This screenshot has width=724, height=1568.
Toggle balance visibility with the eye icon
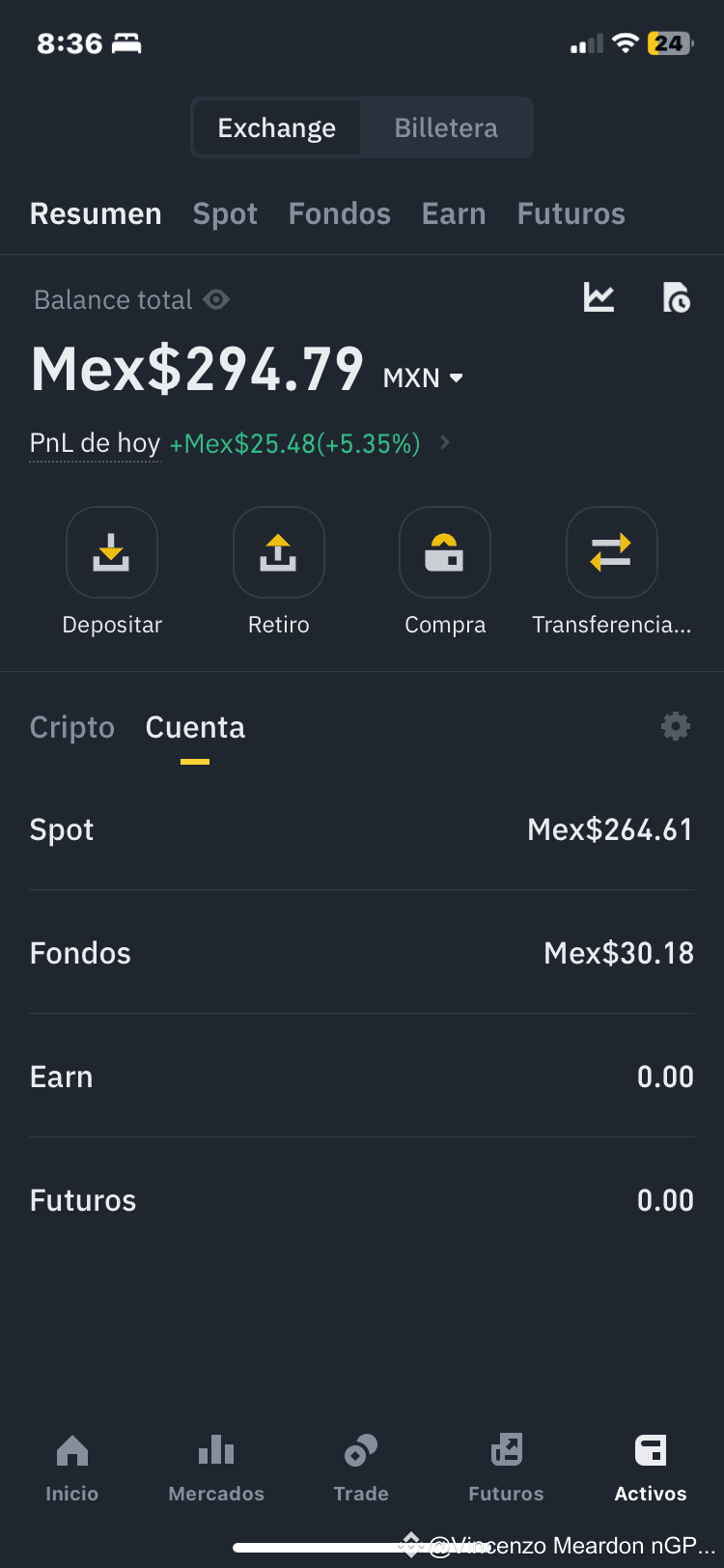(x=216, y=299)
